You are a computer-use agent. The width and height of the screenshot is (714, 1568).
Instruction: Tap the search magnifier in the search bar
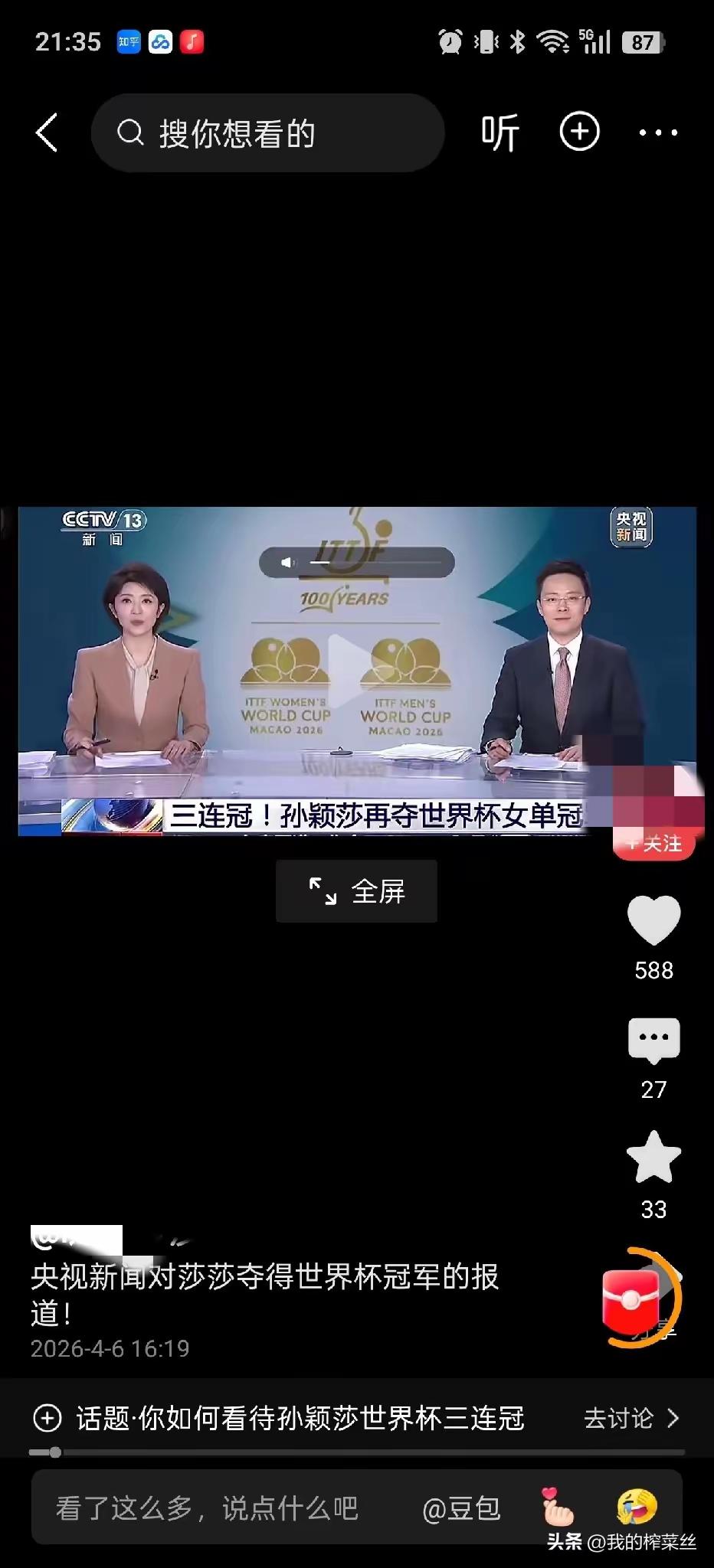tap(132, 132)
